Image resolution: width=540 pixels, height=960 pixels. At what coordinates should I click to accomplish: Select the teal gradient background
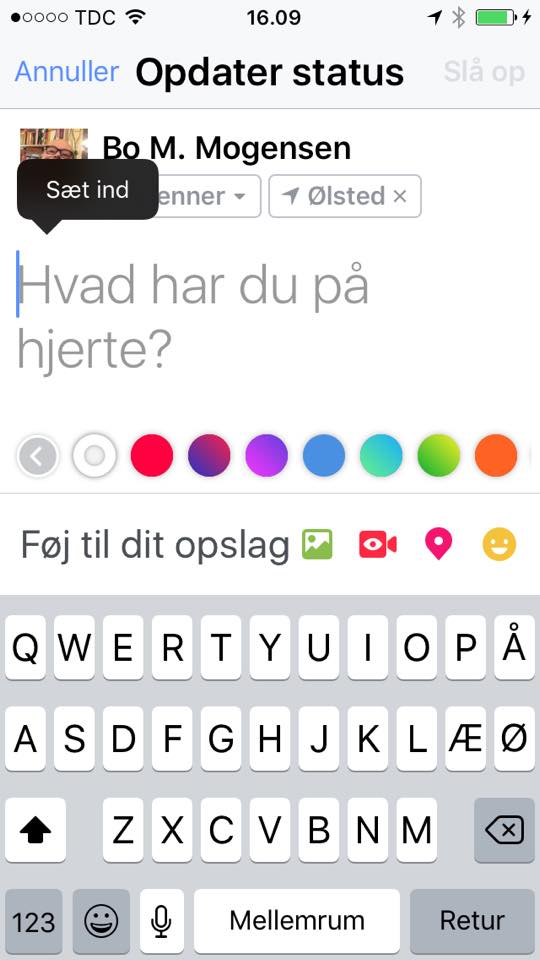point(381,456)
